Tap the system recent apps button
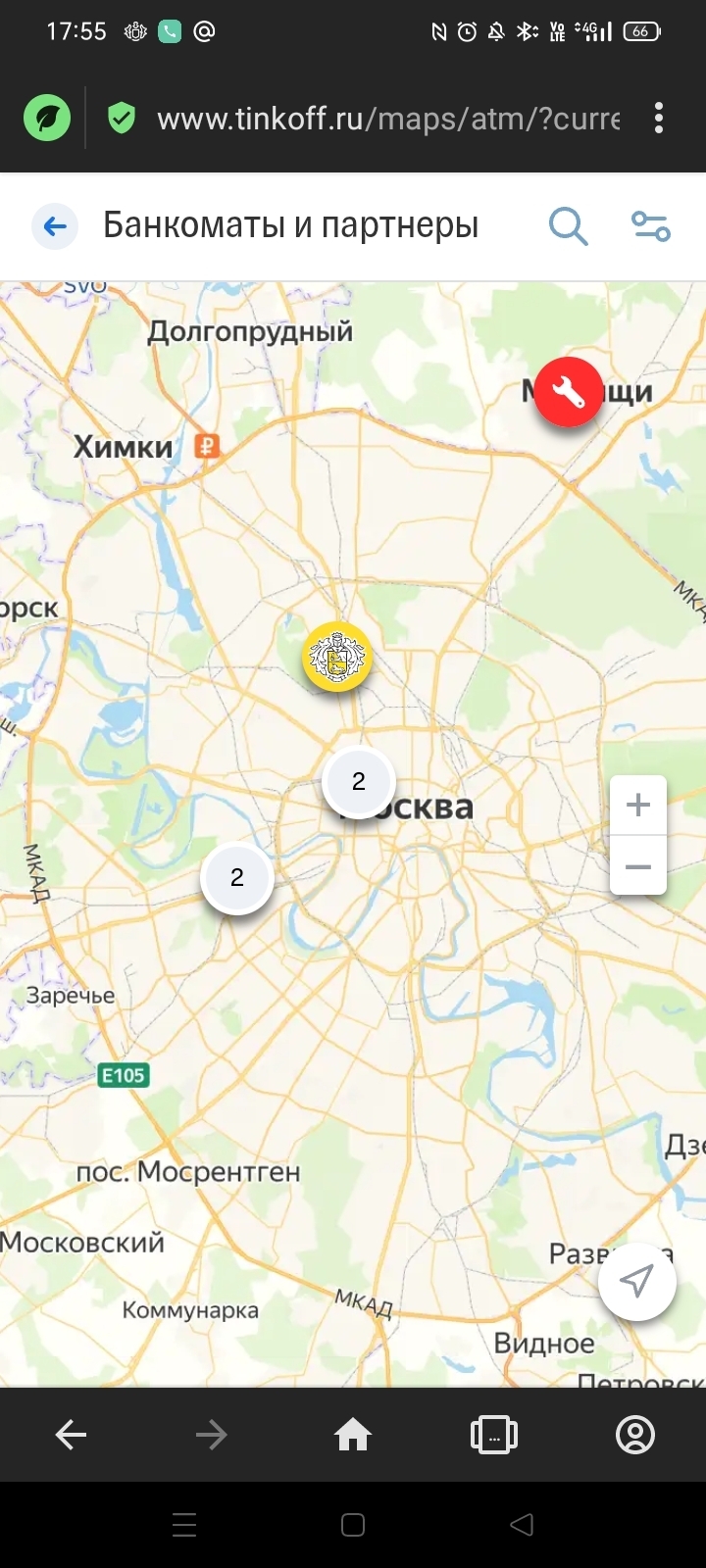The width and height of the screenshot is (706, 1568). coord(184,1525)
